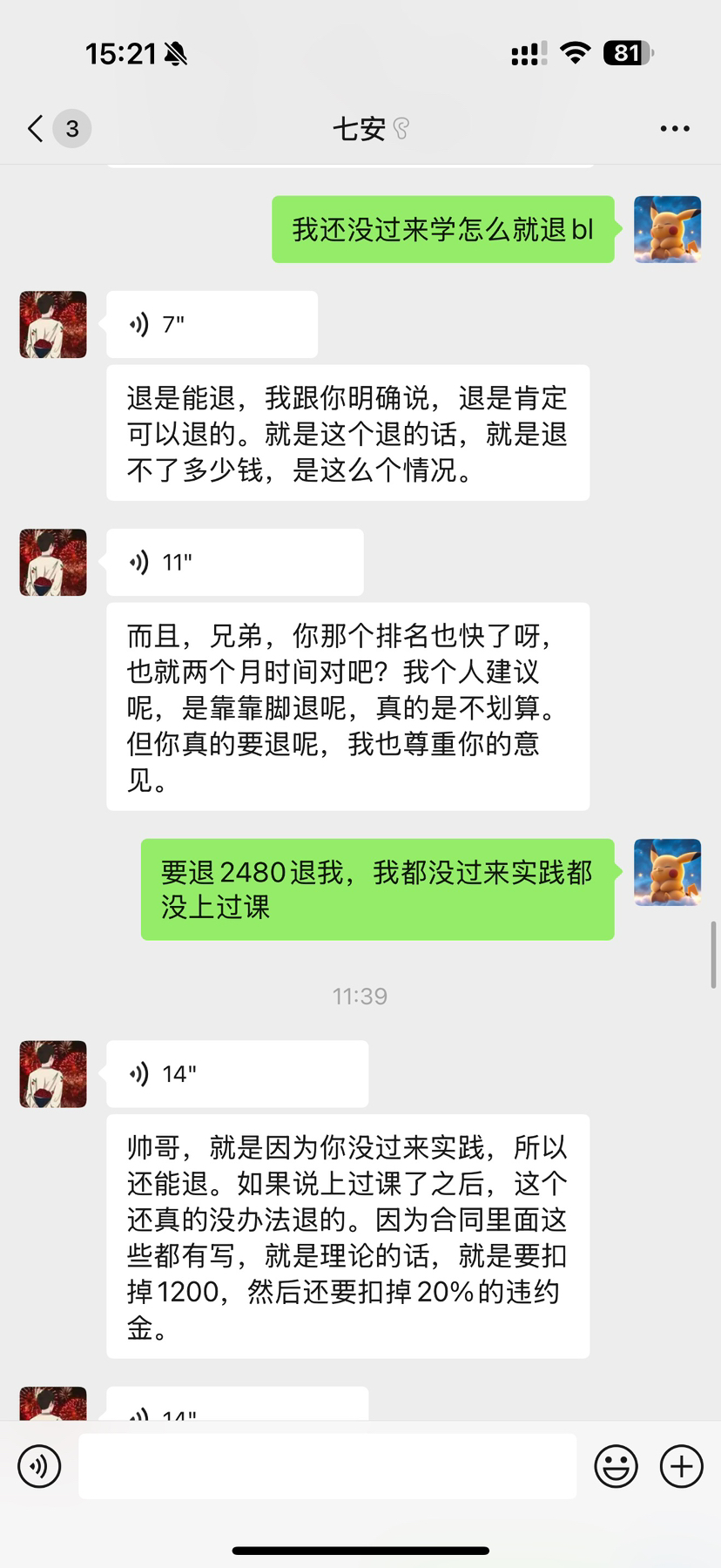Open my Pikachu avatar beside 要退2480 message
This screenshot has width=721, height=1568.
tap(667, 872)
